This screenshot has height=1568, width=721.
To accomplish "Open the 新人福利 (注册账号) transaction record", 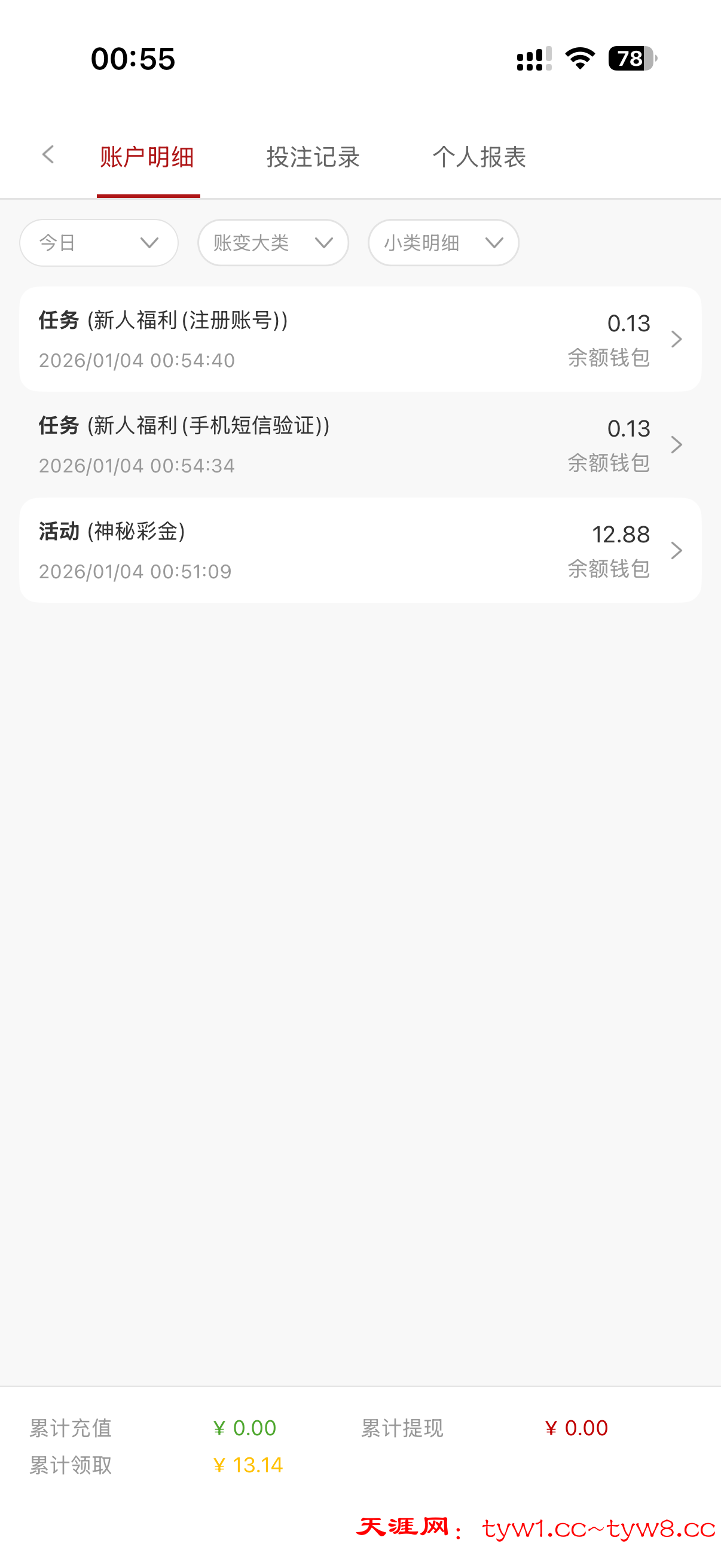I will pyautogui.click(x=360, y=339).
